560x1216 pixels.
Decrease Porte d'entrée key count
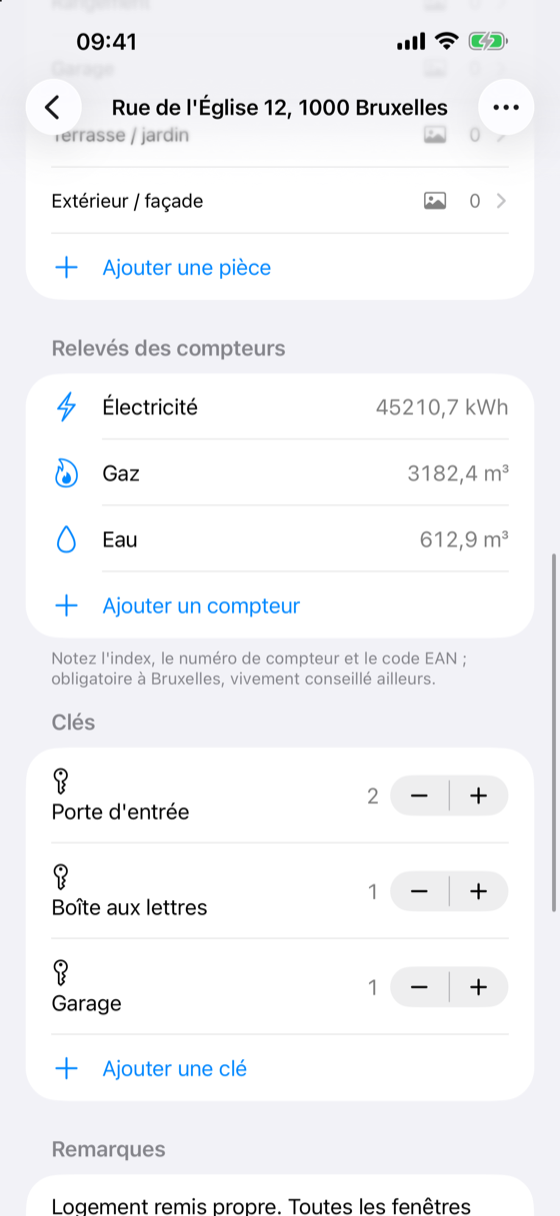tap(419, 796)
